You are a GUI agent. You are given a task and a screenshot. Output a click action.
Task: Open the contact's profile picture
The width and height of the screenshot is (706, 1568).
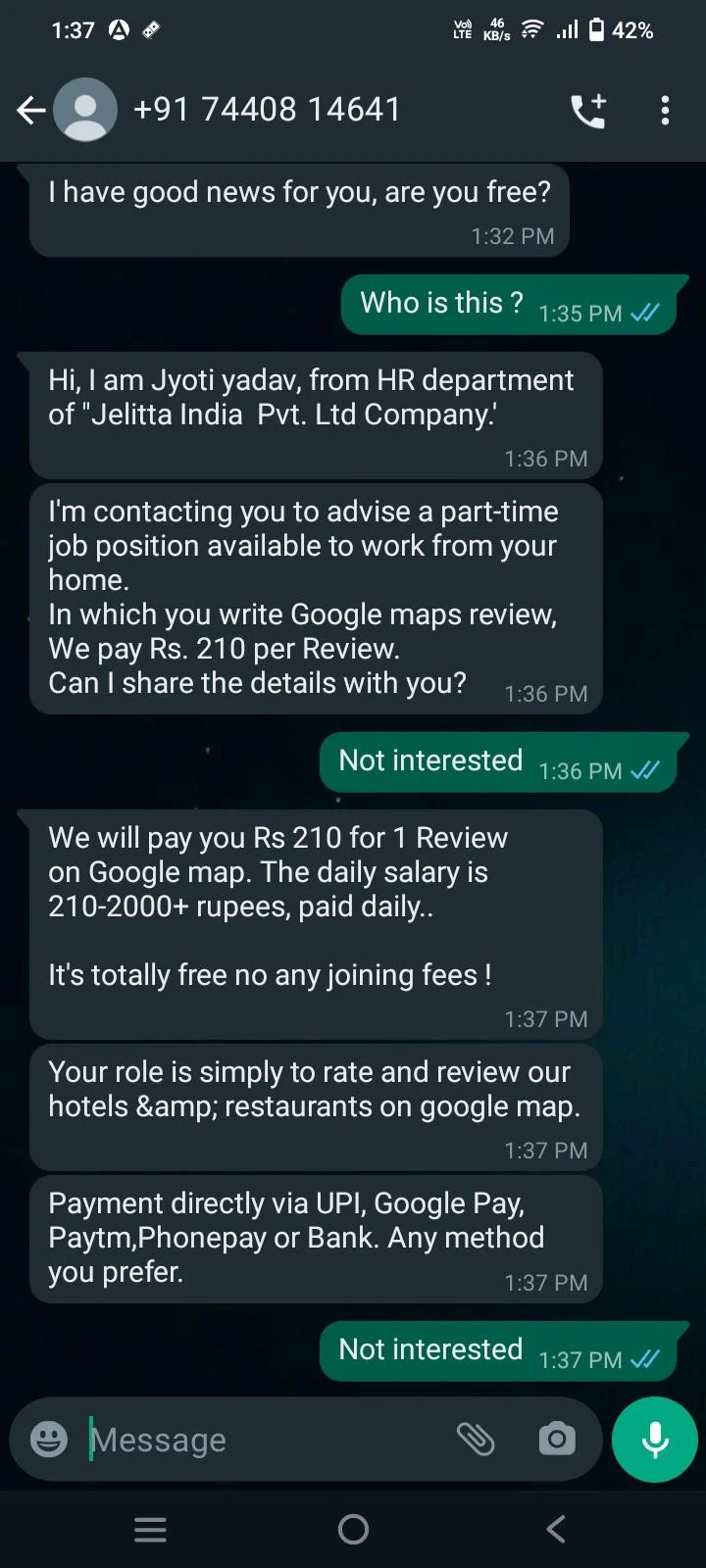point(84,110)
